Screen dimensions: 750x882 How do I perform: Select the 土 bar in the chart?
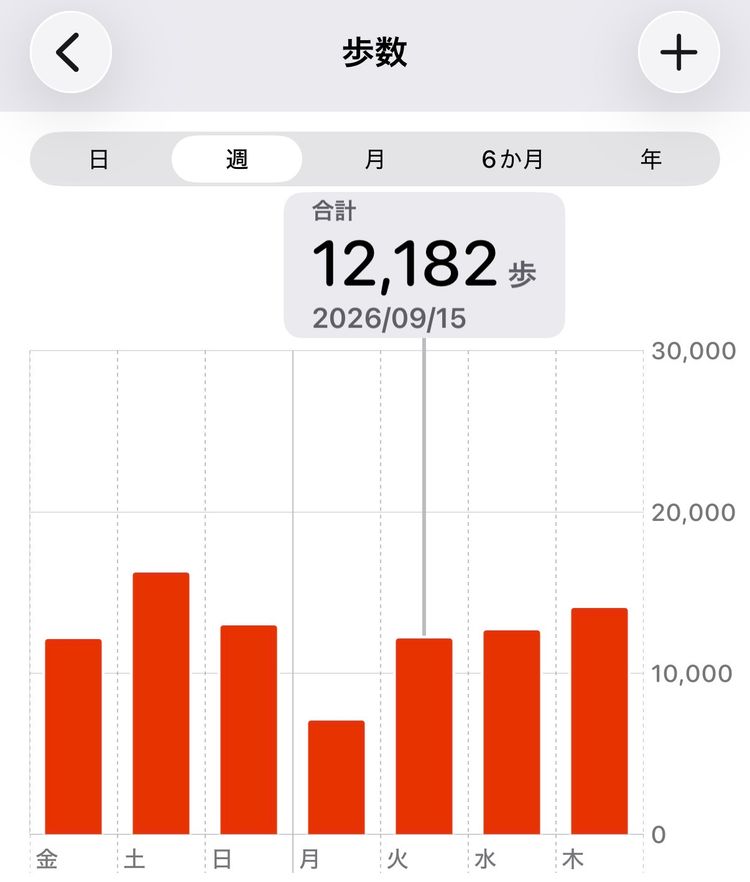tap(161, 703)
